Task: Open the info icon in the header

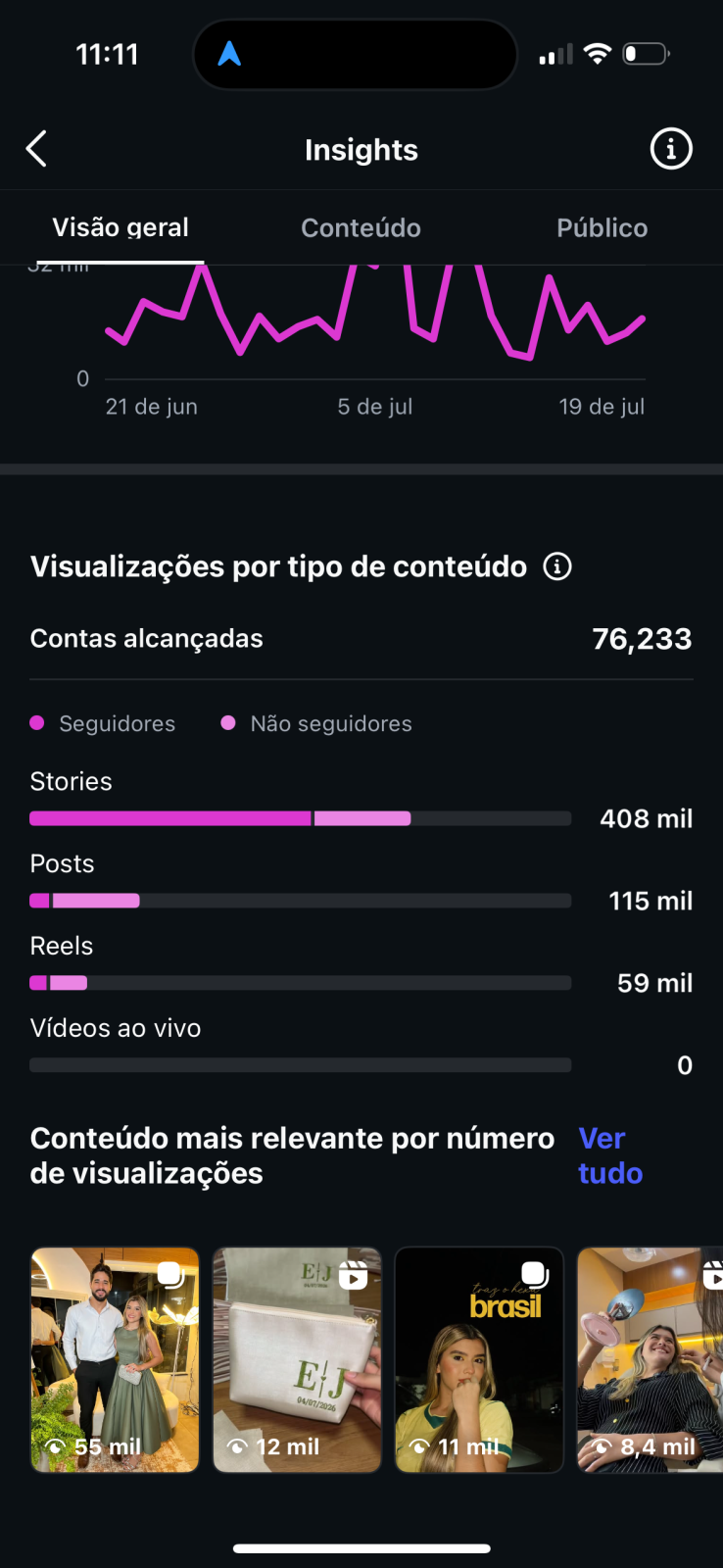Action: click(x=671, y=149)
